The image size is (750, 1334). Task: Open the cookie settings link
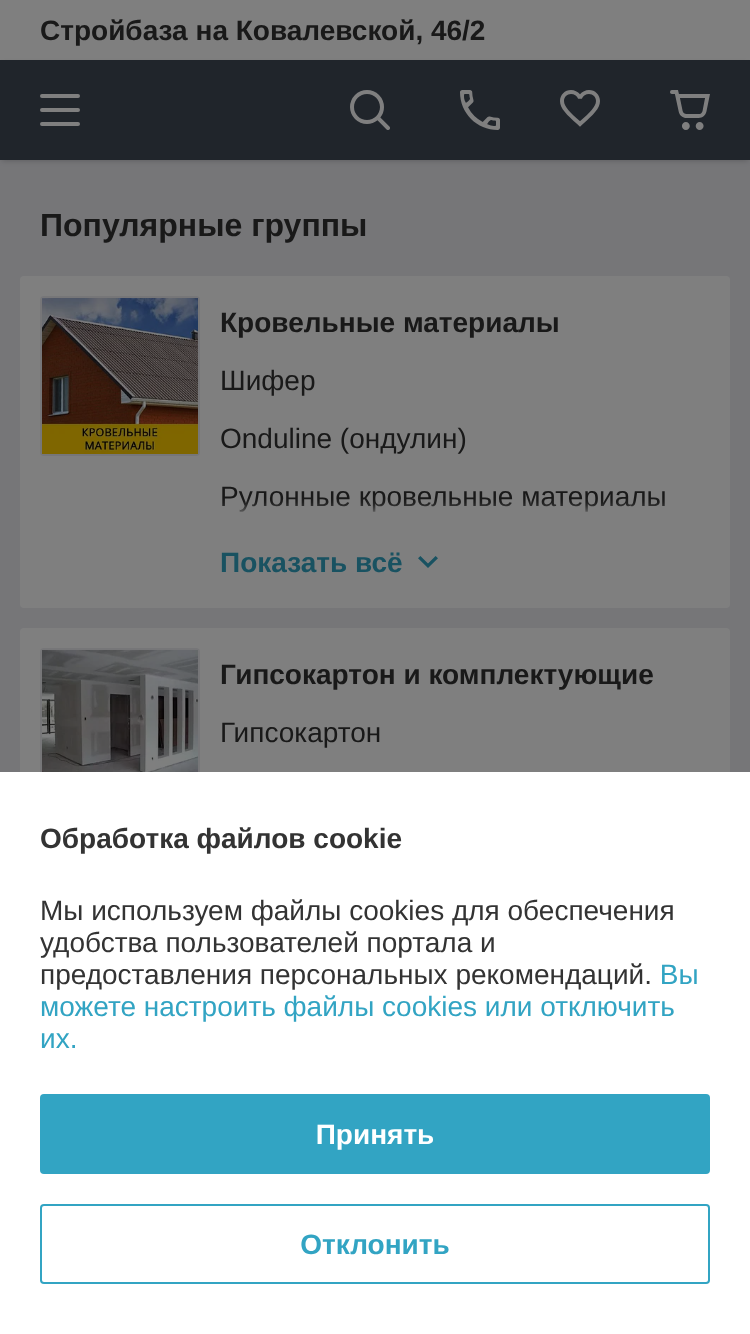point(369,1007)
